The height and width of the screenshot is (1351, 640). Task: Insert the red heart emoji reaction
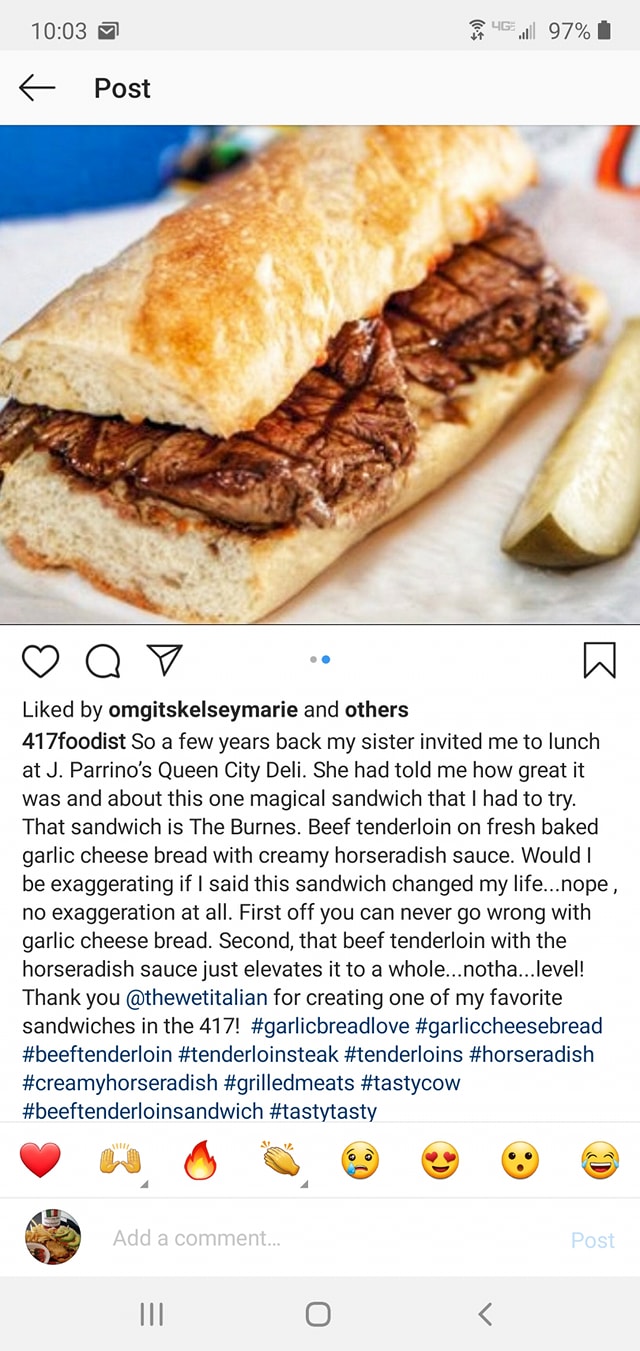[40, 1160]
